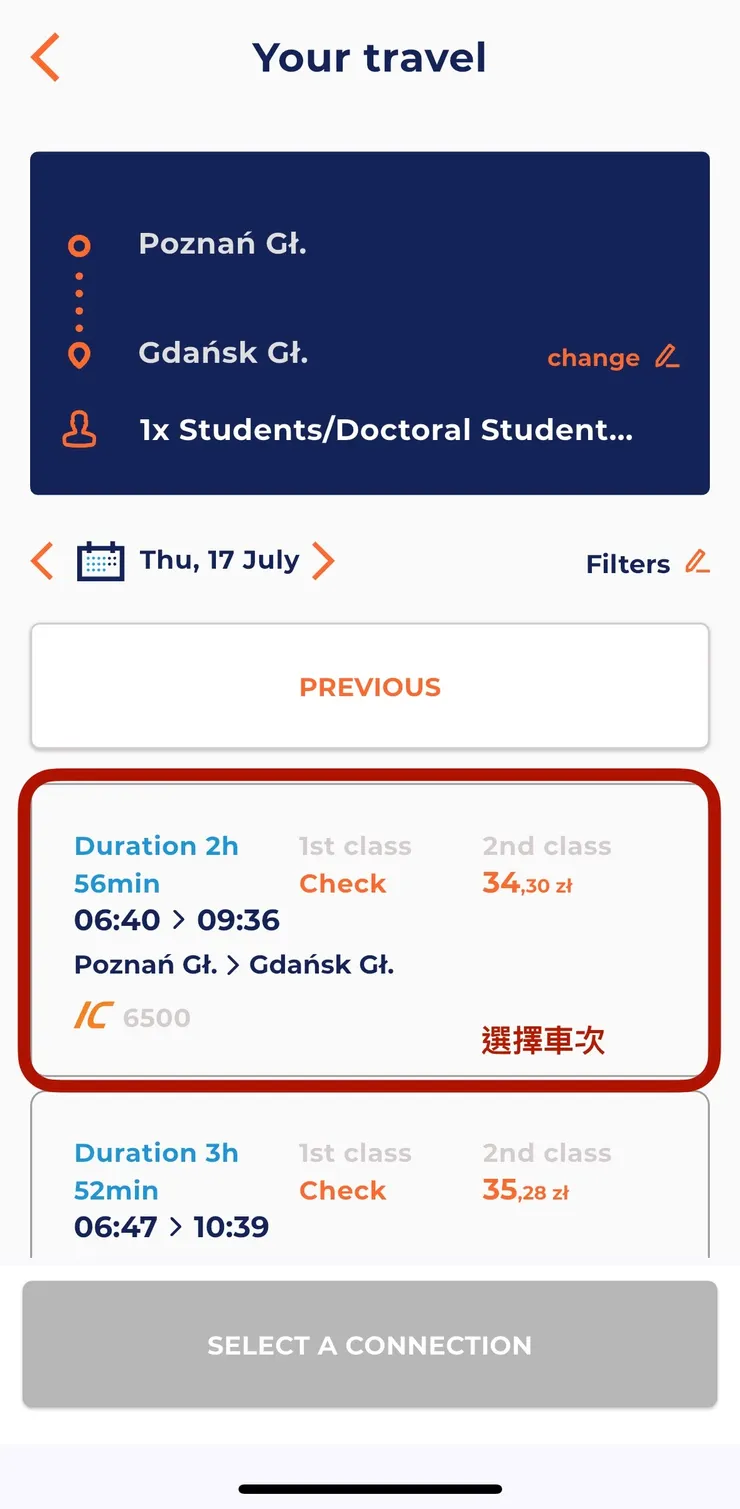Tap the SELECT A CONNECTION button
The image size is (740, 1509).
370,1344
